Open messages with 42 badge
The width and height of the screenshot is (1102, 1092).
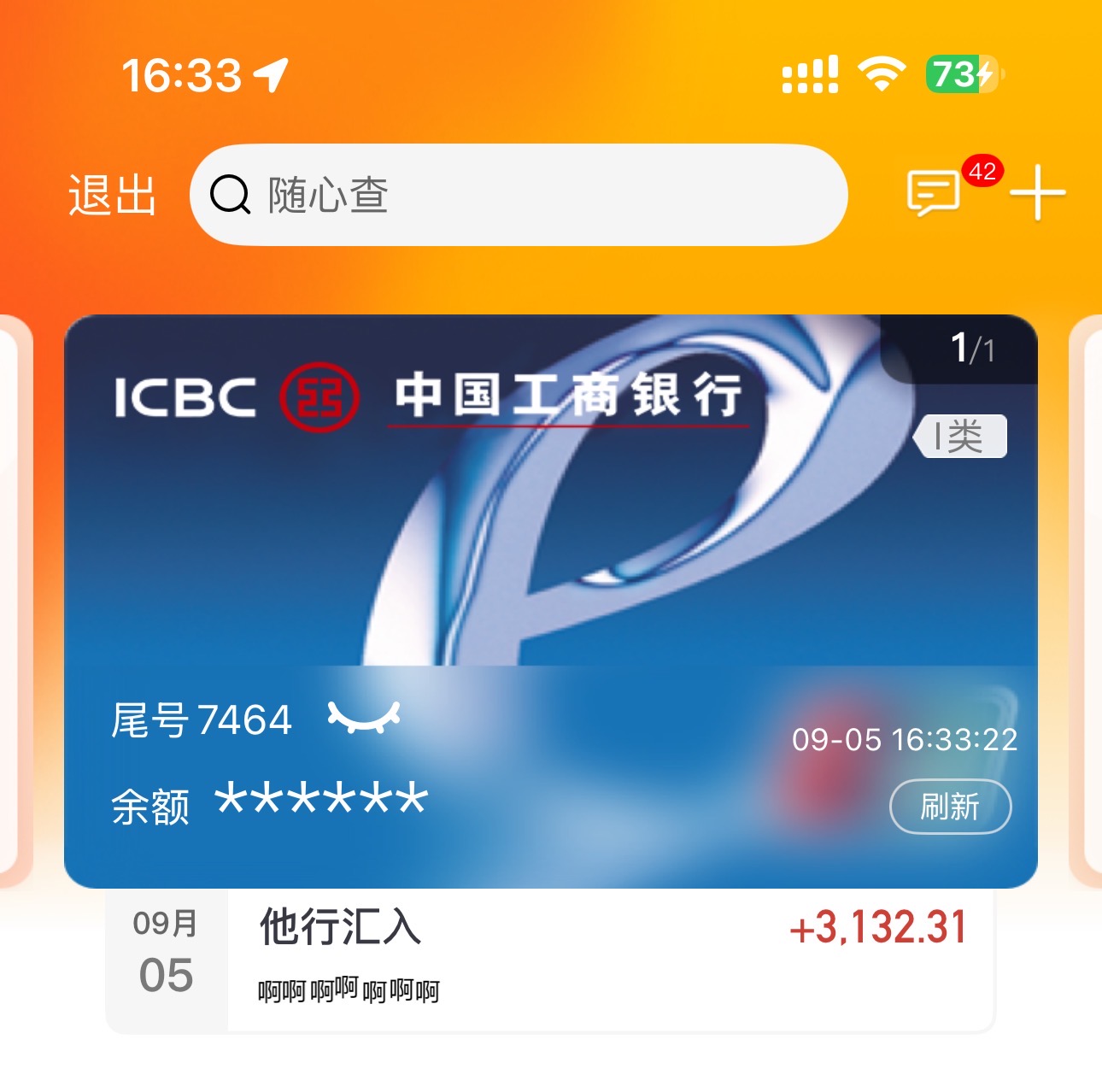click(x=934, y=193)
